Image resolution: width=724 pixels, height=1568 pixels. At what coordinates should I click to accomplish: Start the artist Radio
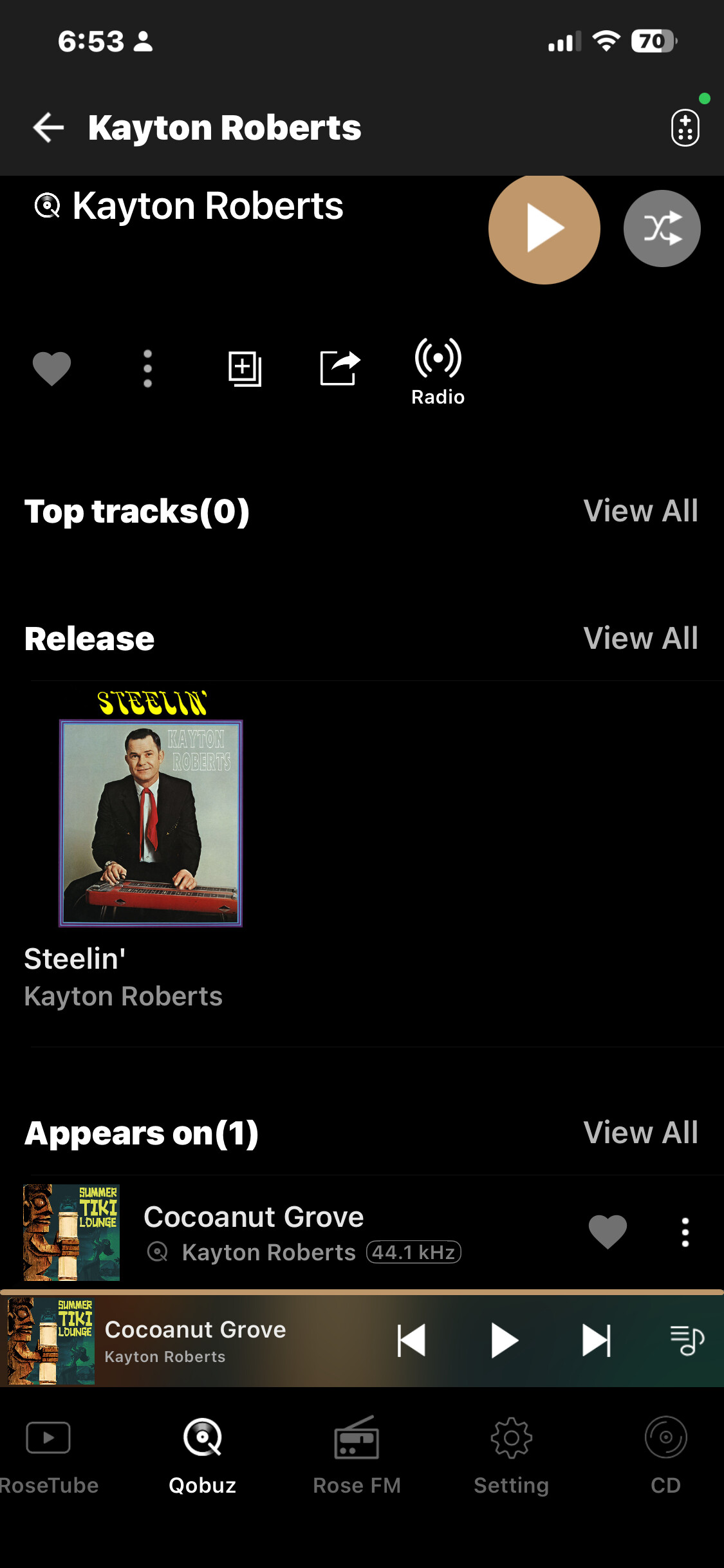438,371
